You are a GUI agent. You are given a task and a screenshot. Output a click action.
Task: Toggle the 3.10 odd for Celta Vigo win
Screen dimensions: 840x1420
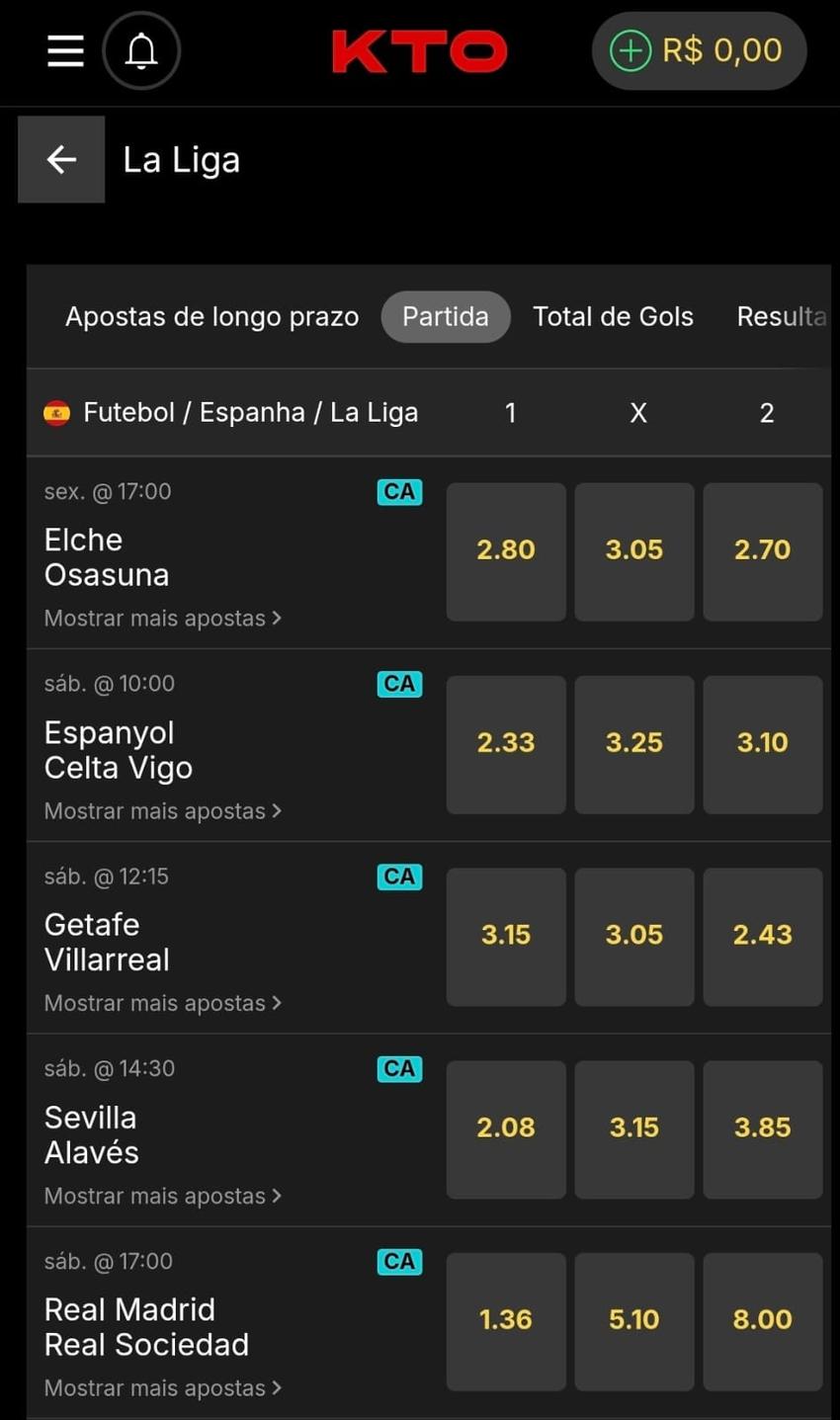tap(762, 743)
